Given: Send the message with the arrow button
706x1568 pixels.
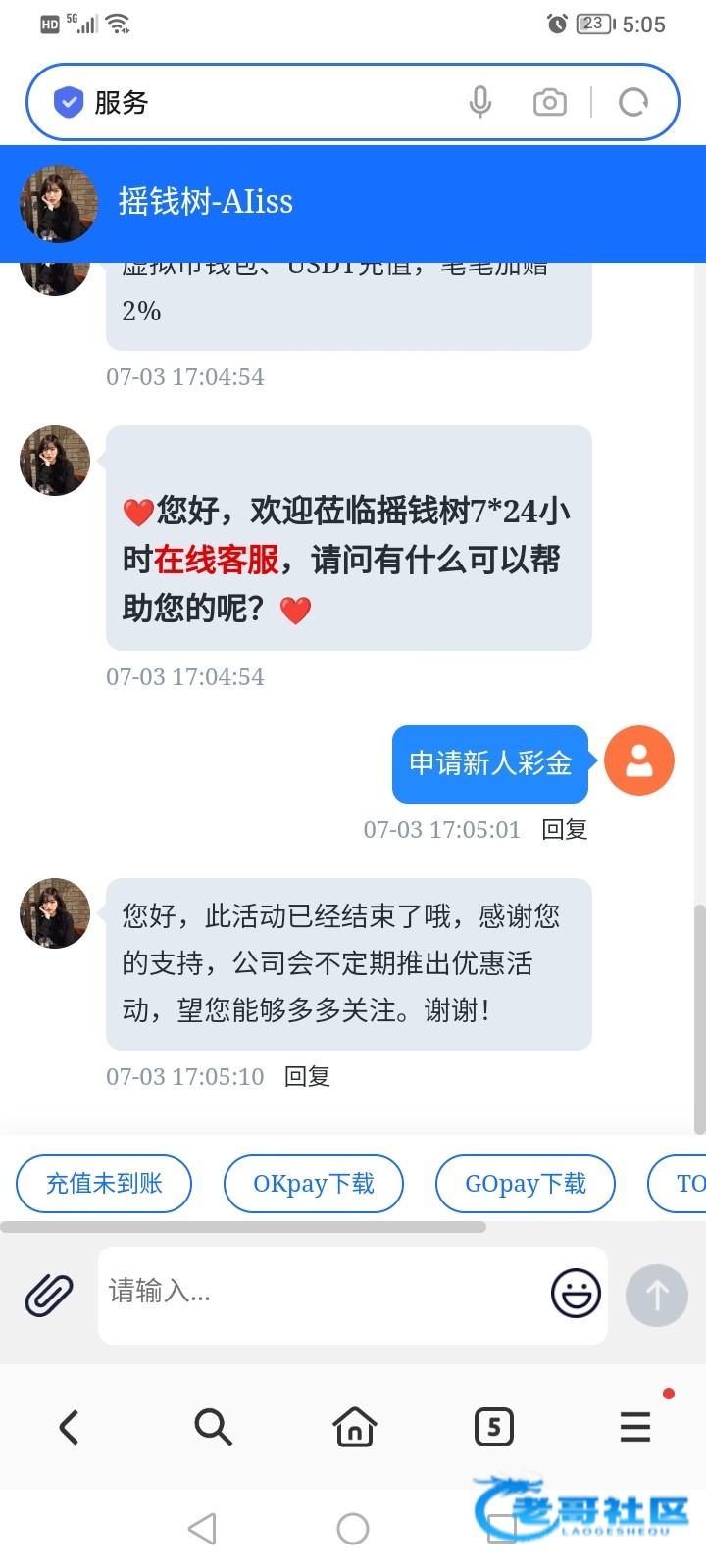Looking at the screenshot, I should [657, 1295].
